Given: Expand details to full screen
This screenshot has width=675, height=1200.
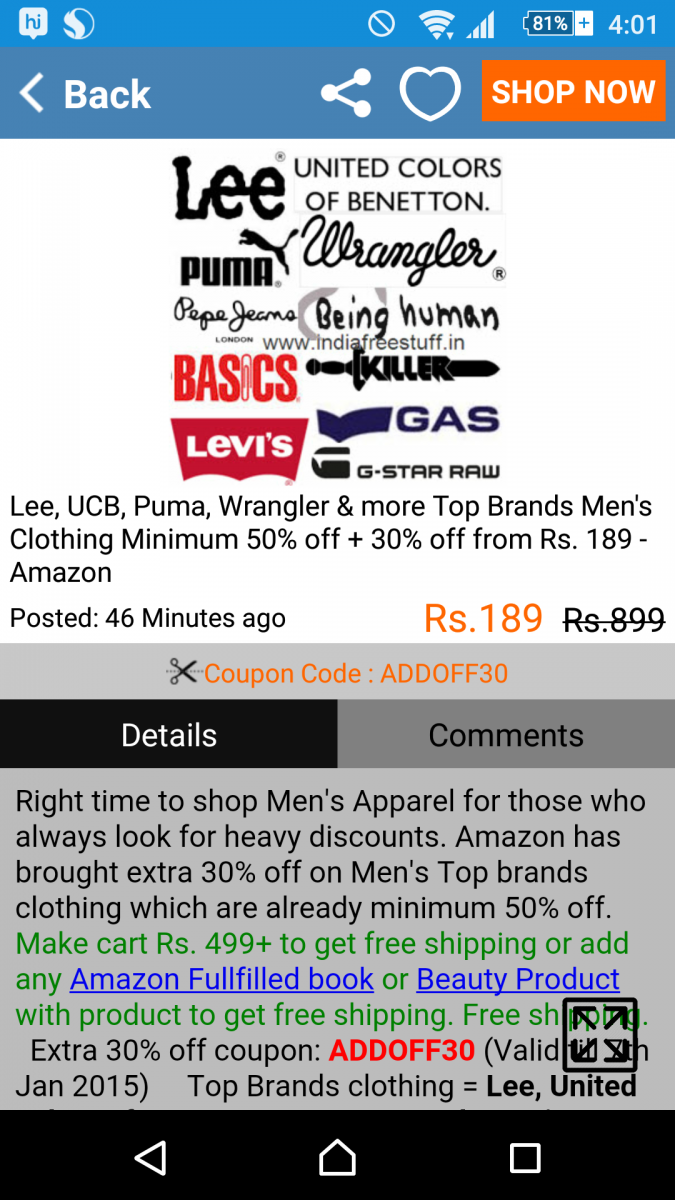Looking at the screenshot, I should (x=600, y=1035).
